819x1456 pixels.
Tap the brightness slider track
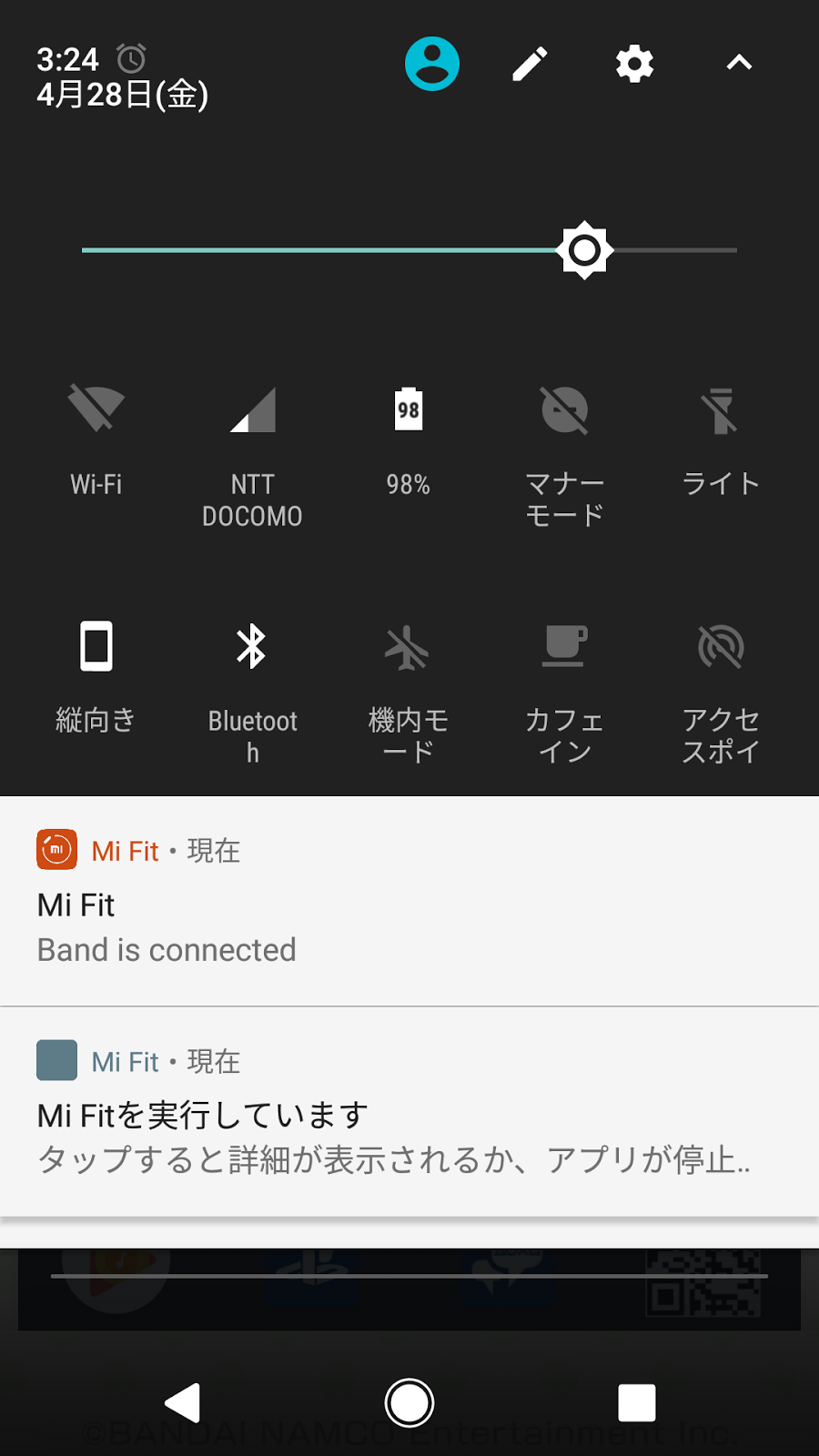click(318, 250)
